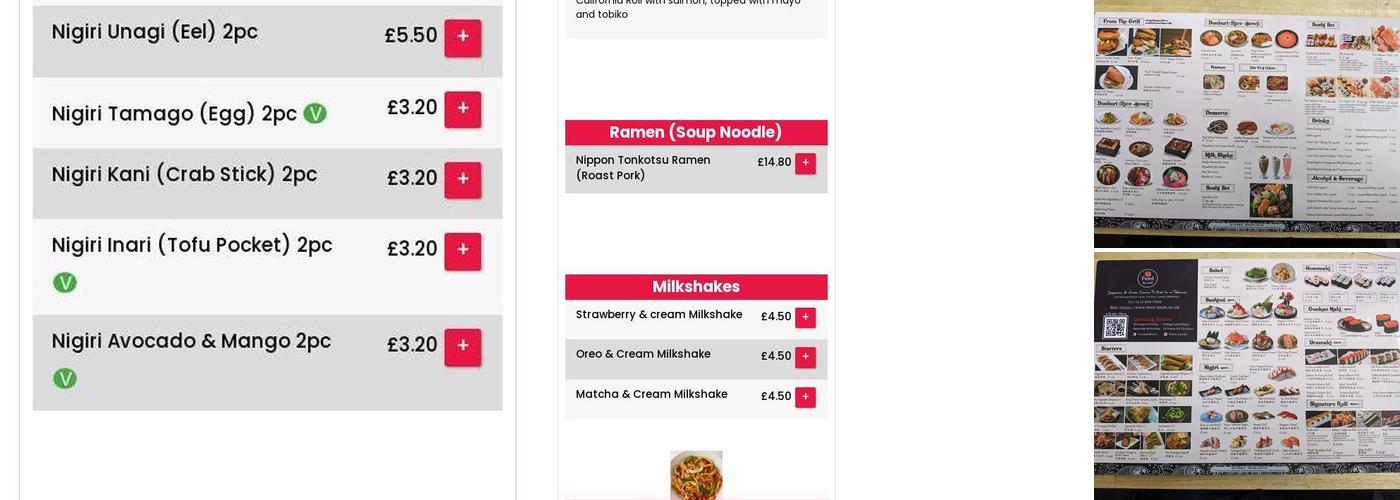Open the starters and nigiri menu photo
Screen dimensions: 1400x500
coord(1246,375)
